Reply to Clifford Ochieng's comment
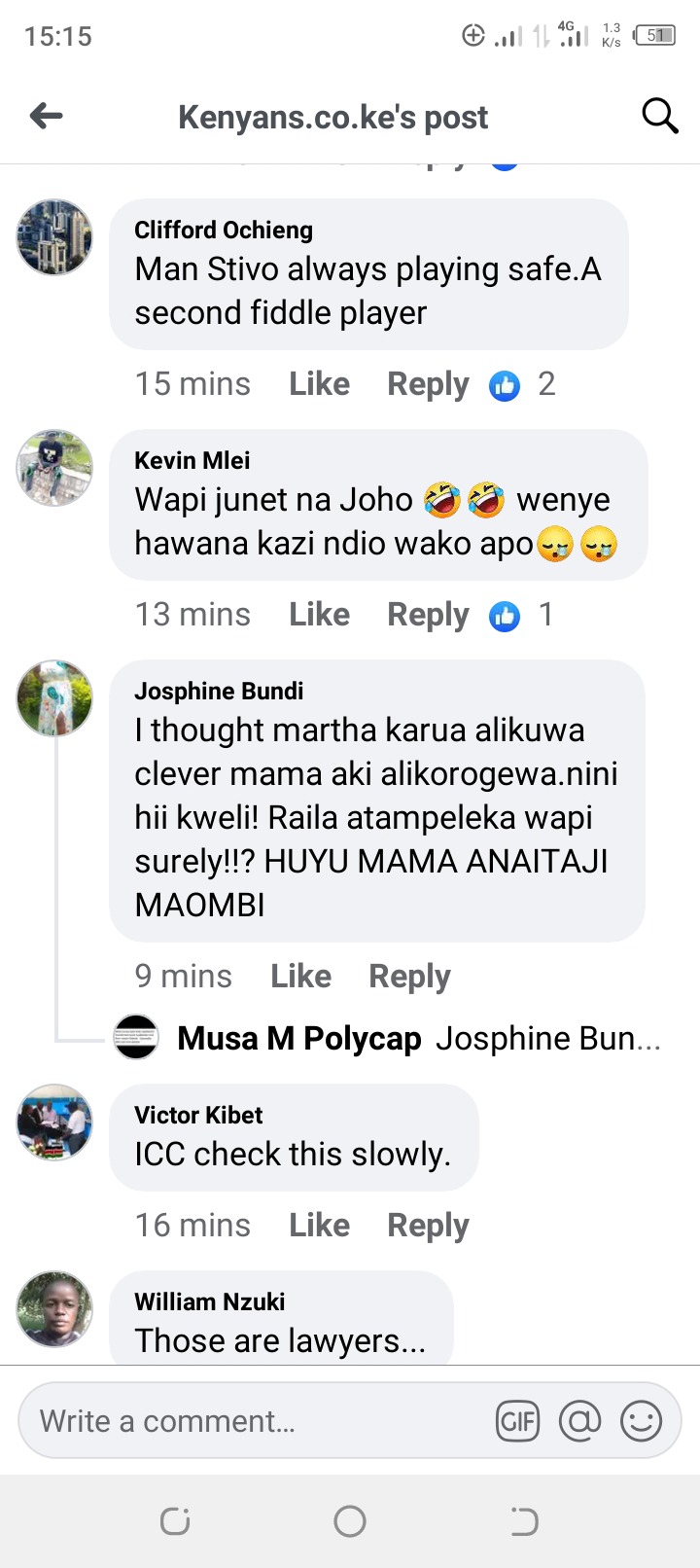The height and width of the screenshot is (1568, 700). (x=428, y=384)
